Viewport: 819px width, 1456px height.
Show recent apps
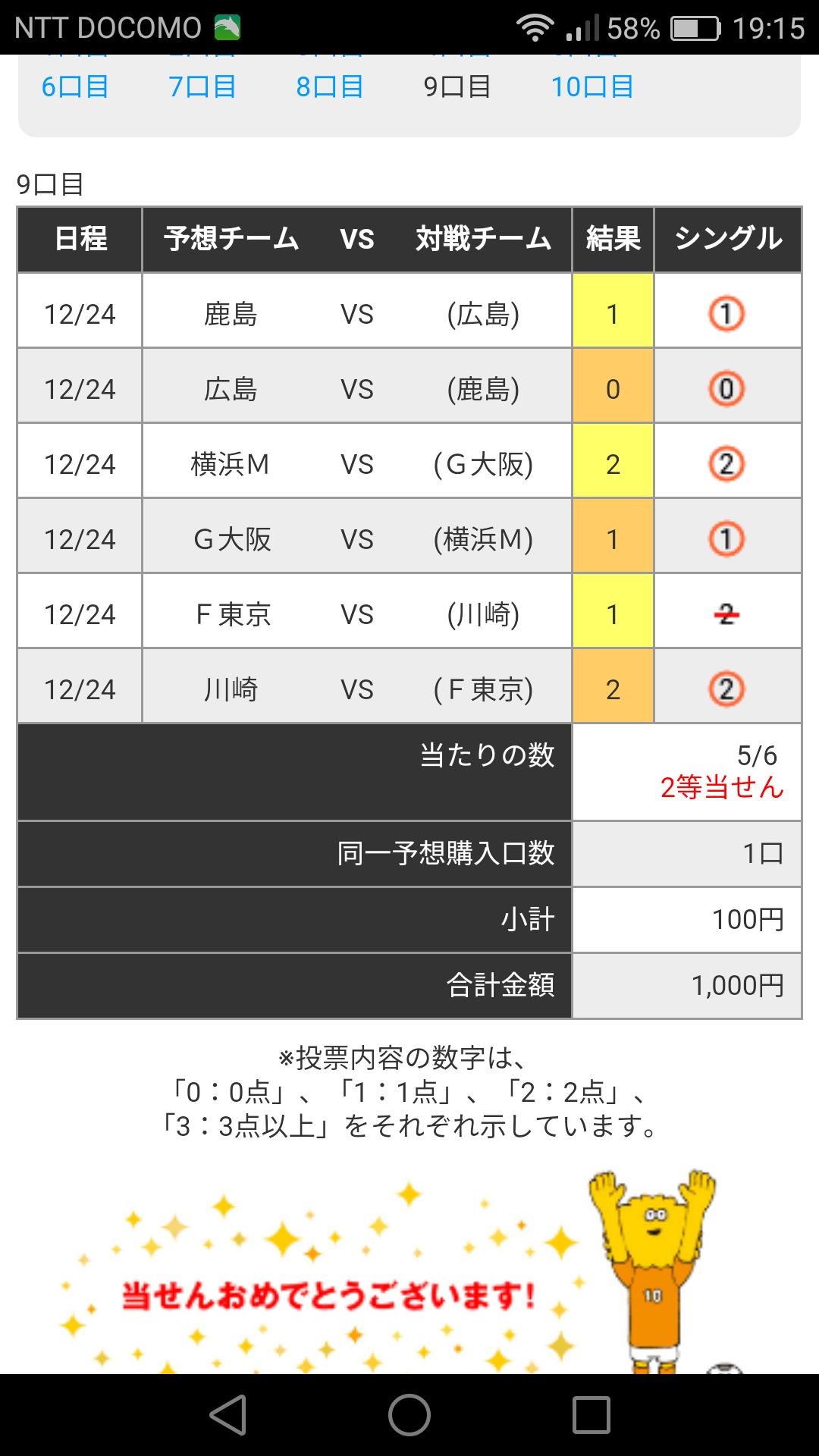[591, 1415]
